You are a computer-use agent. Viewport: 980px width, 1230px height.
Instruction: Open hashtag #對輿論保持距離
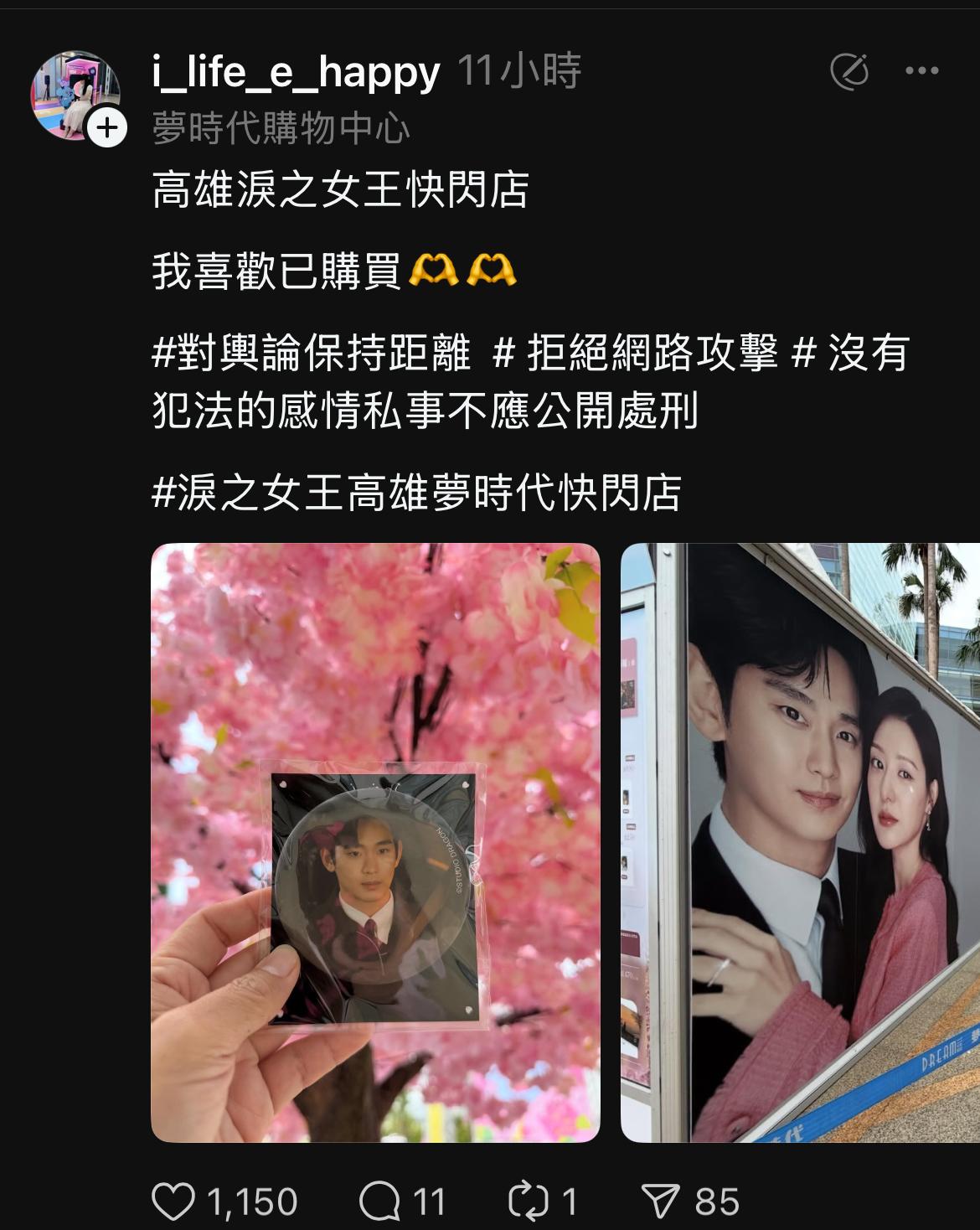click(311, 353)
